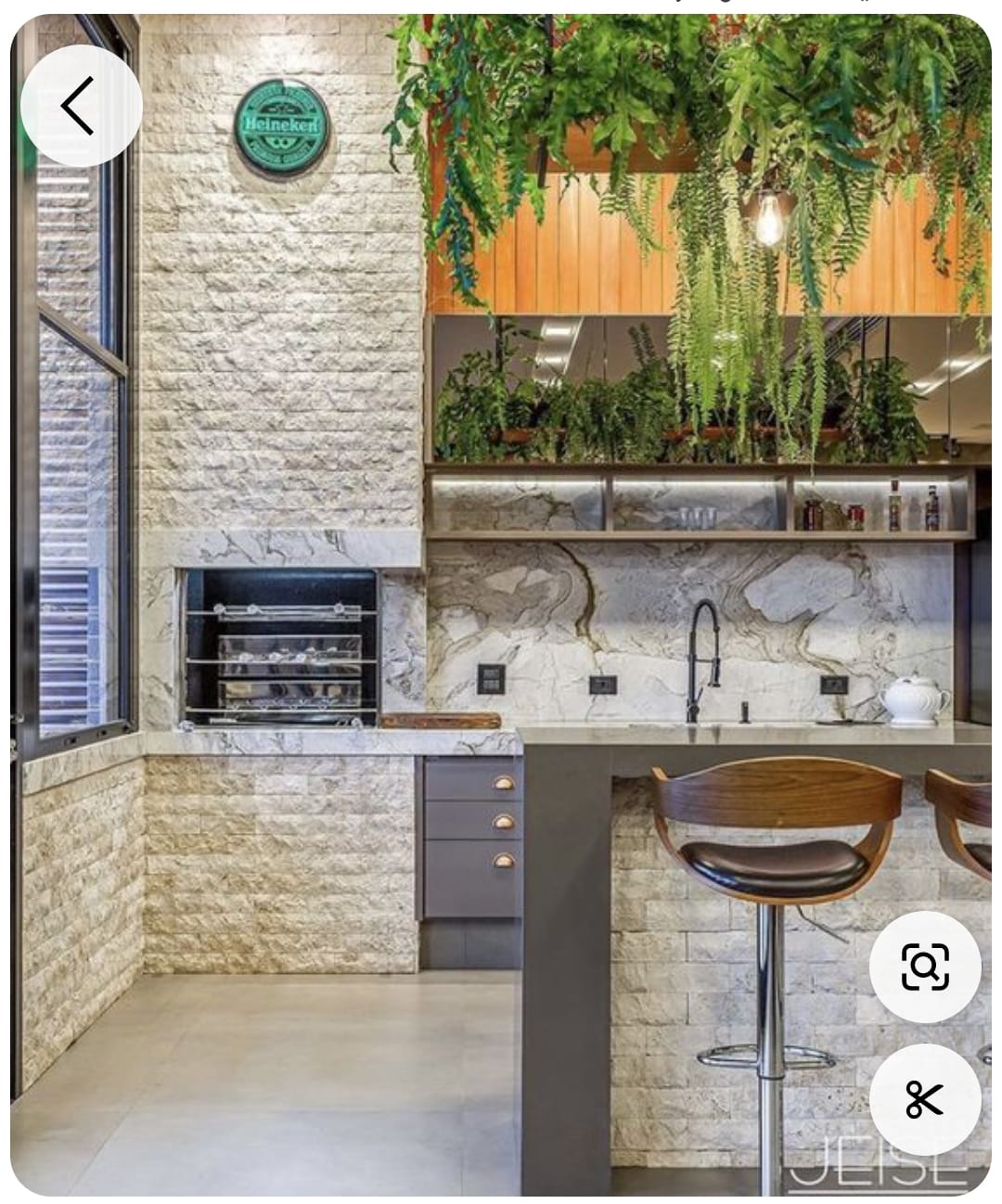Go back using the arrow button
1002x1204 pixels.
click(x=80, y=106)
